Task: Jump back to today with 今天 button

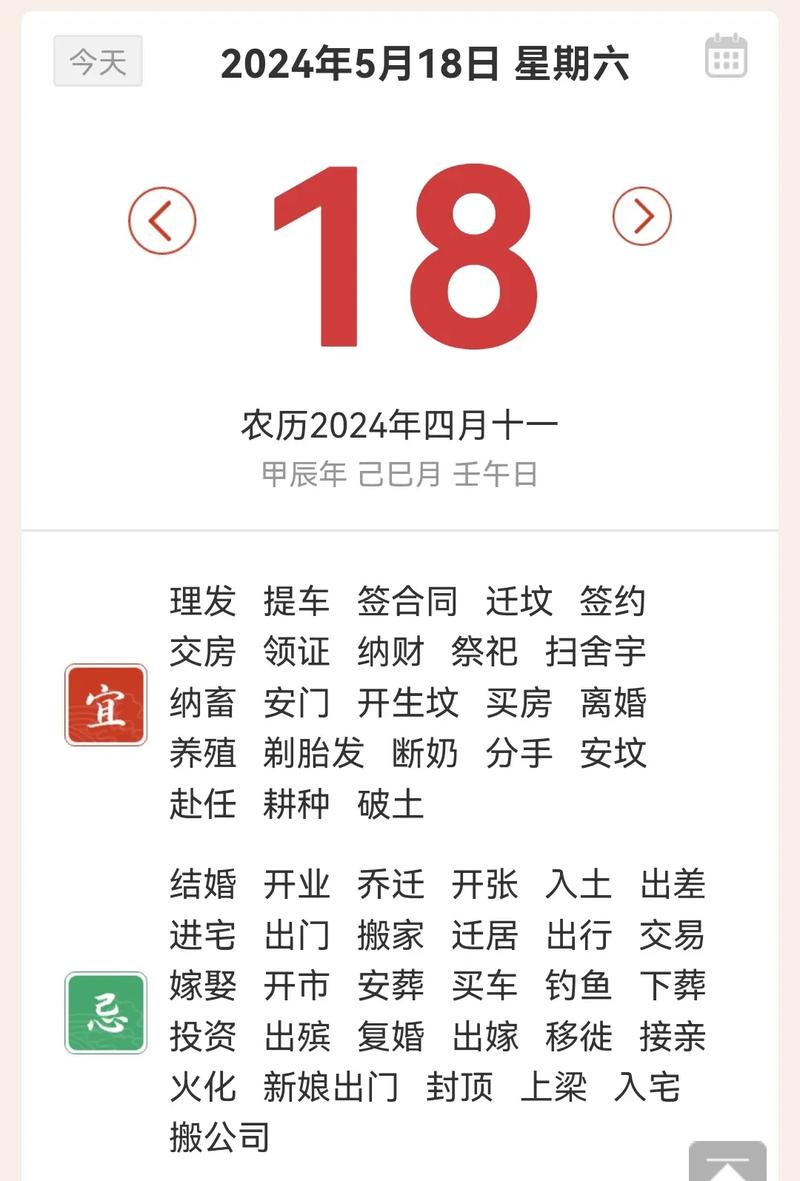Action: tap(98, 61)
